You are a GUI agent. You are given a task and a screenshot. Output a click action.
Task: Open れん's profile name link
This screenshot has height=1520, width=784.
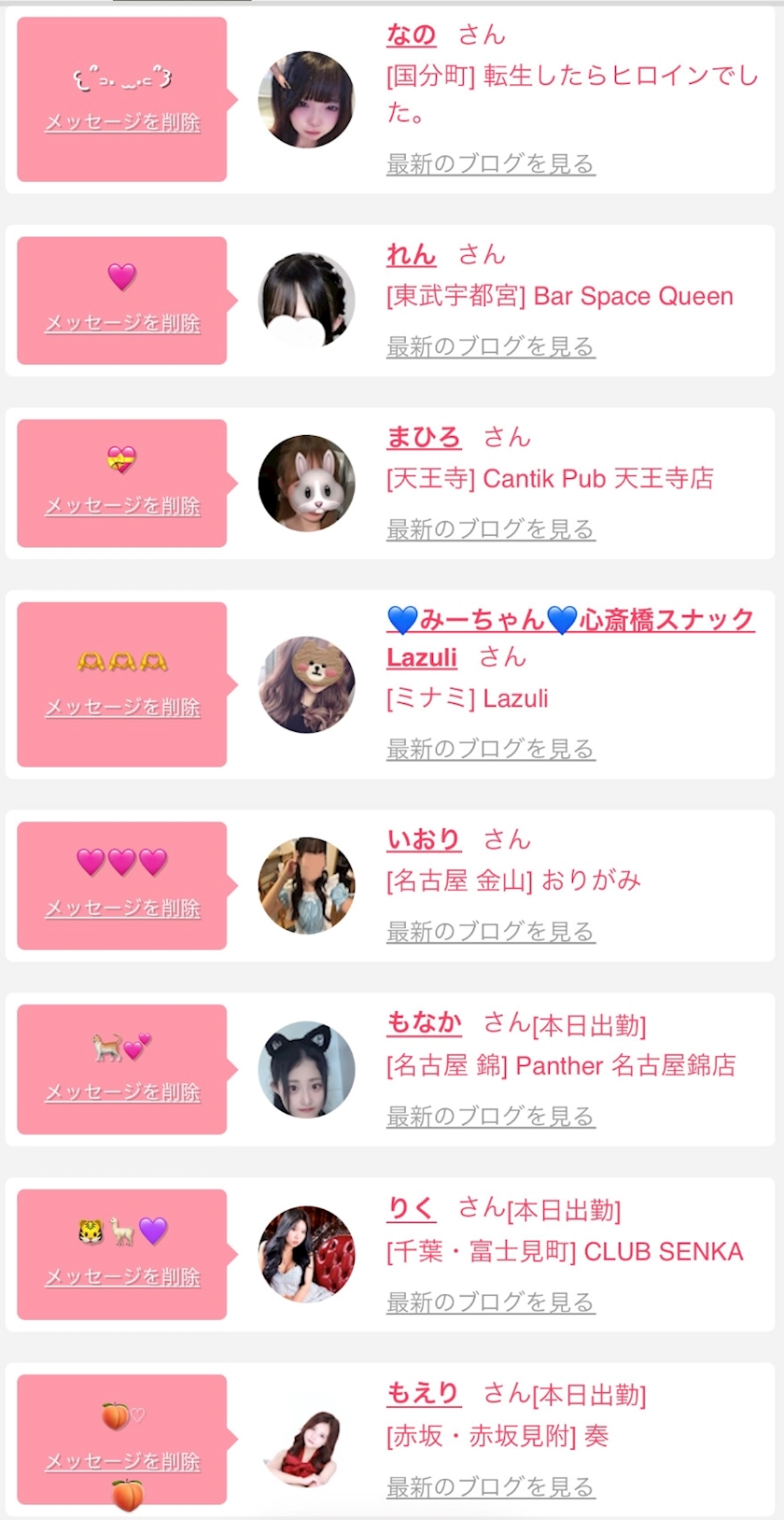[412, 255]
